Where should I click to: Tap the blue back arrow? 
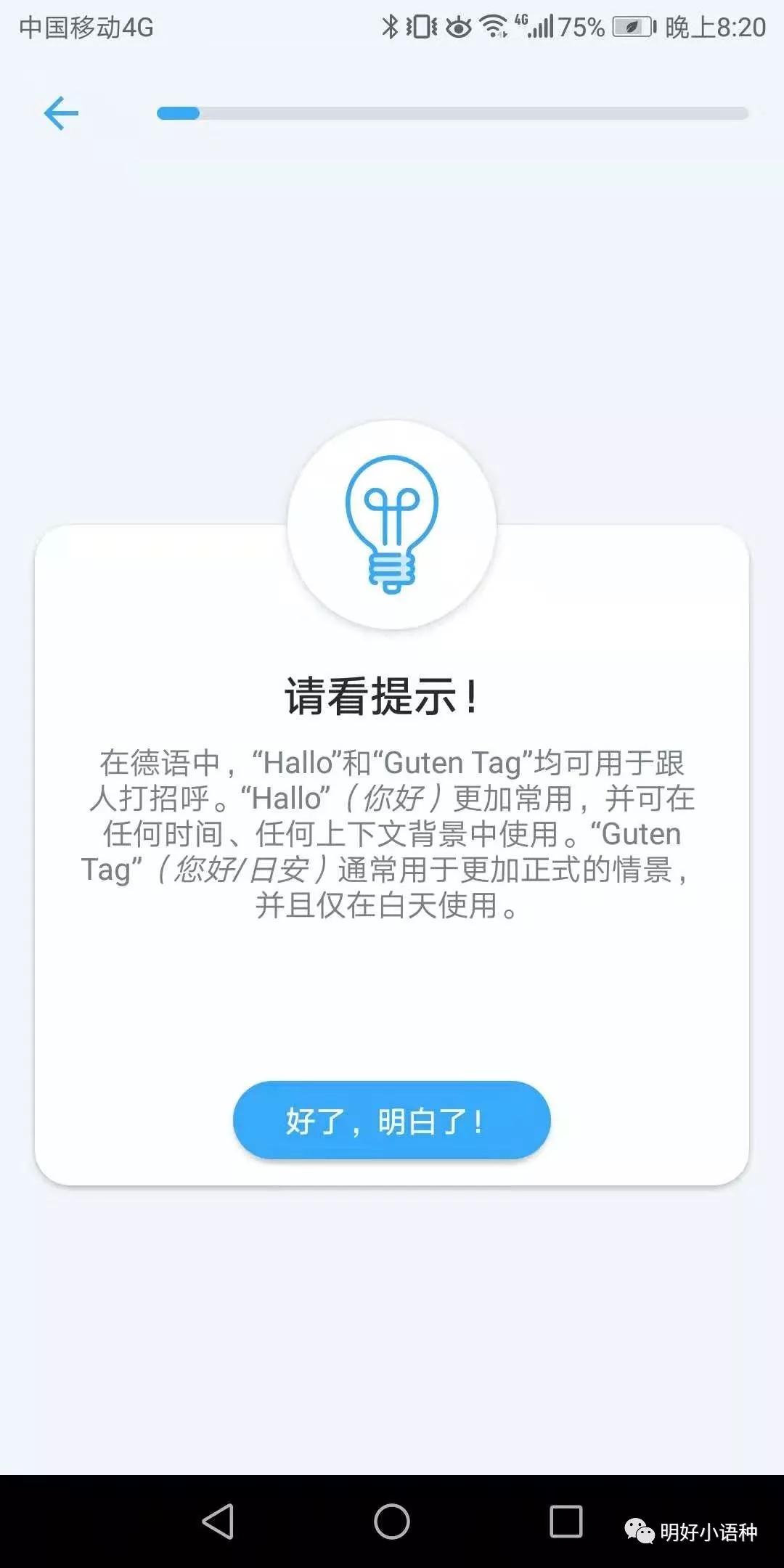click(61, 113)
